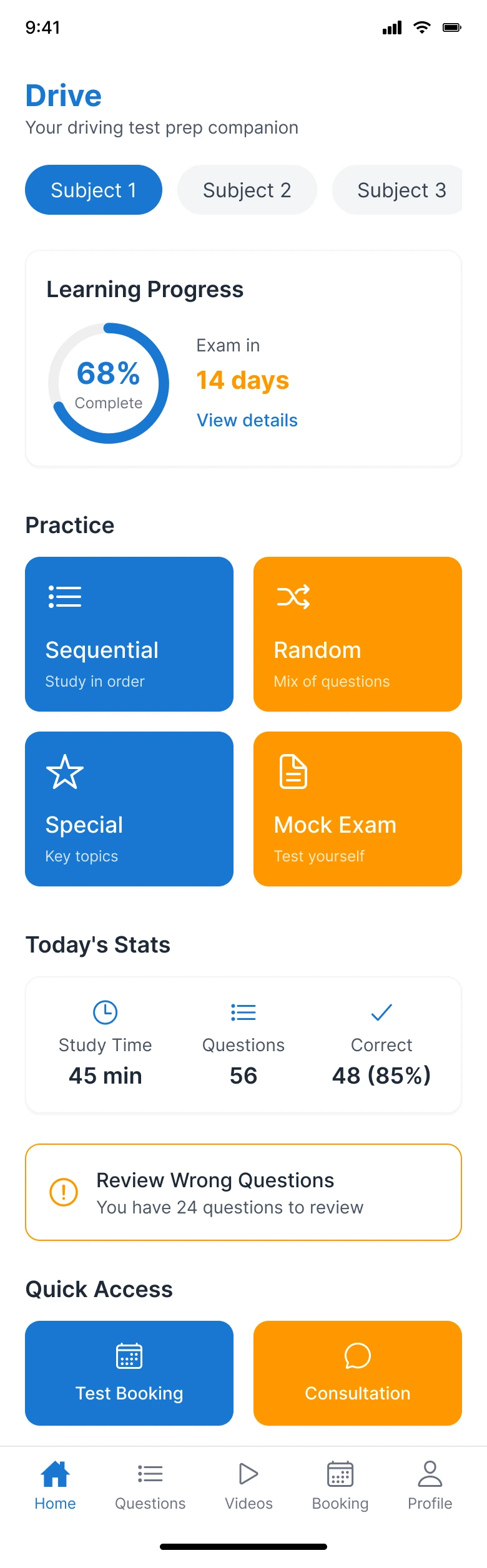Go to the Home tab
Screen dimensions: 487x1568
pyautogui.click(x=55, y=1486)
